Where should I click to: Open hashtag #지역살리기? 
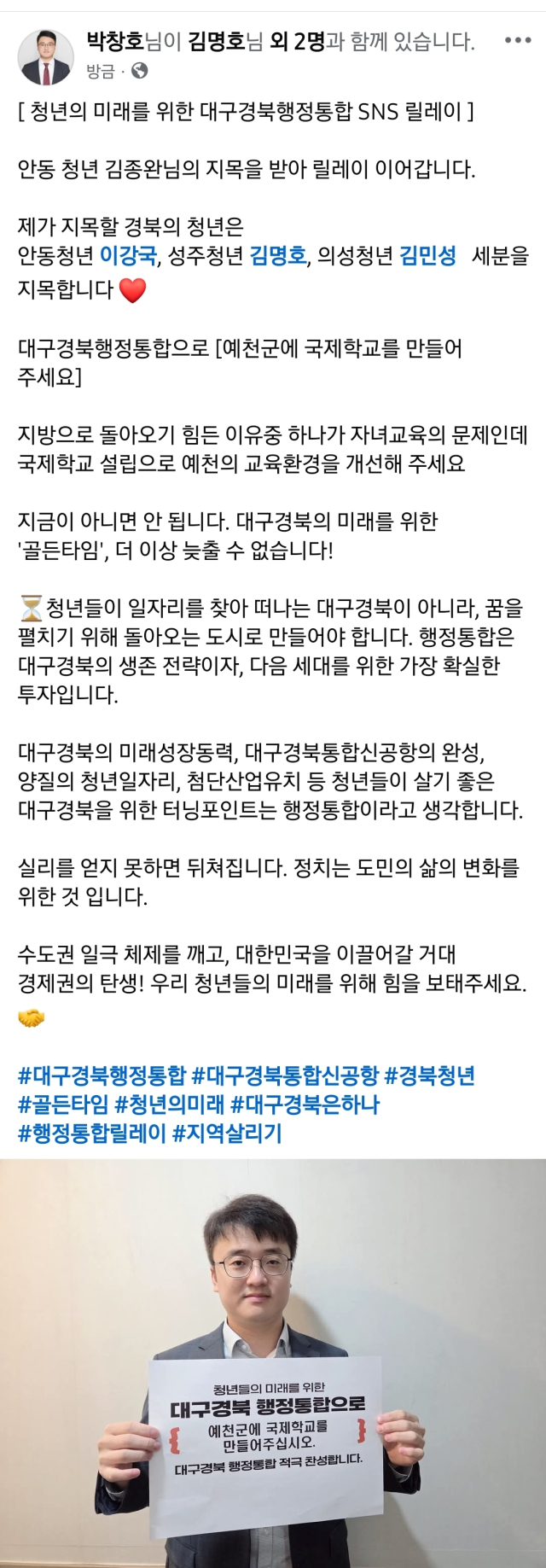pyautogui.click(x=227, y=1134)
